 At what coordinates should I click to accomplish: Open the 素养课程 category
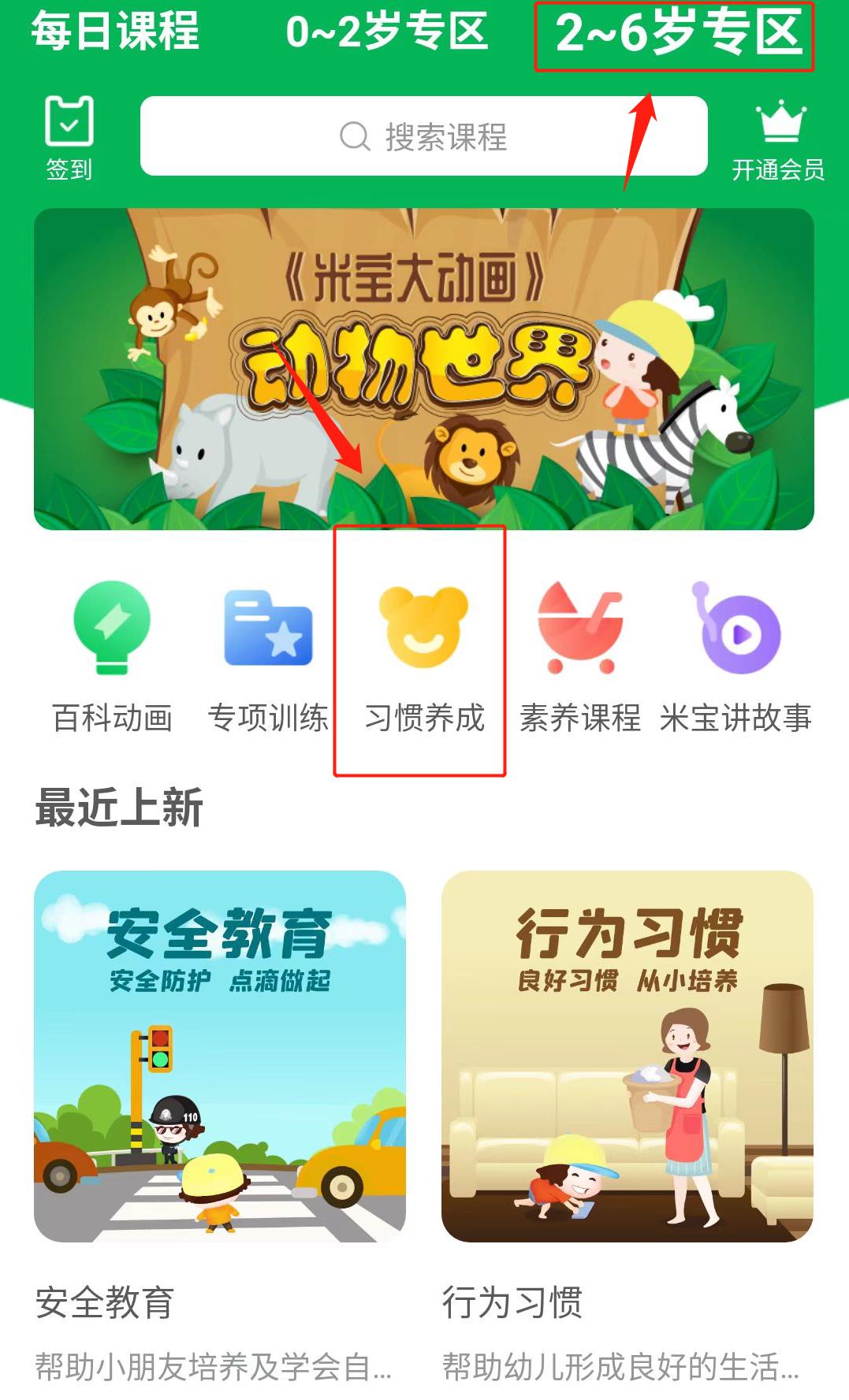tap(580, 654)
